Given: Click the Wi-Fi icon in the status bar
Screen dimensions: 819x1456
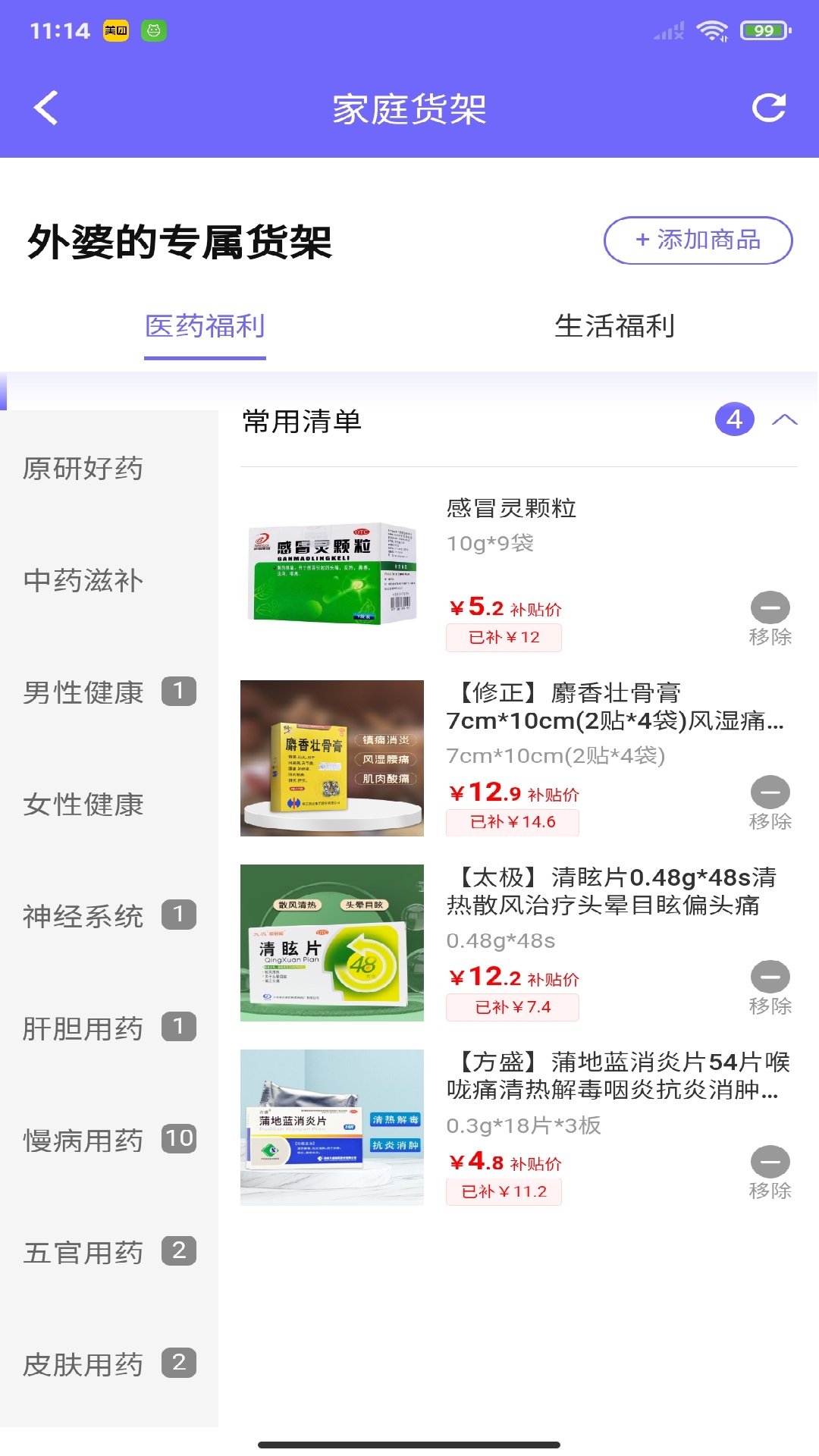Looking at the screenshot, I should (x=711, y=30).
